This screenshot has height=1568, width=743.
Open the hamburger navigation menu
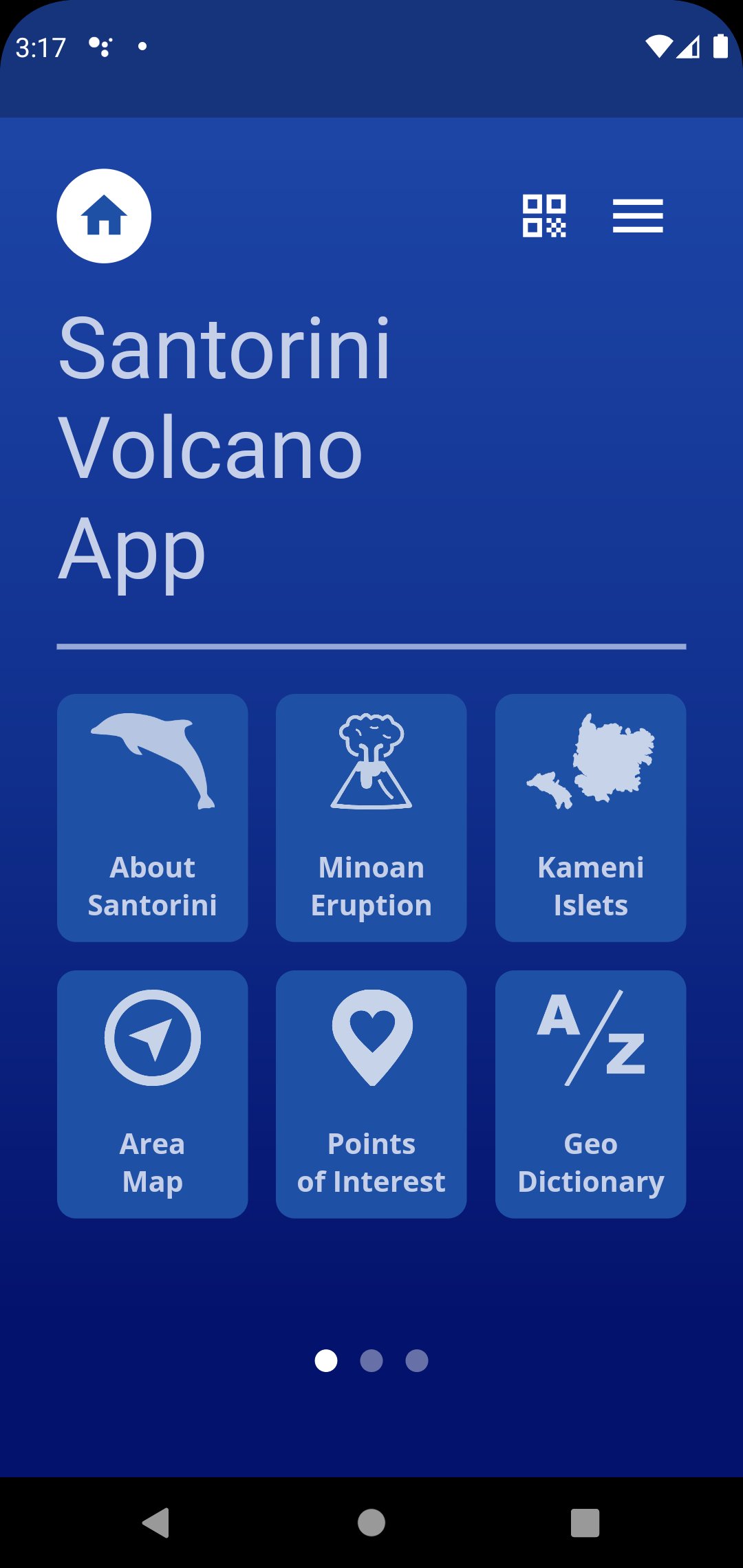(x=639, y=215)
